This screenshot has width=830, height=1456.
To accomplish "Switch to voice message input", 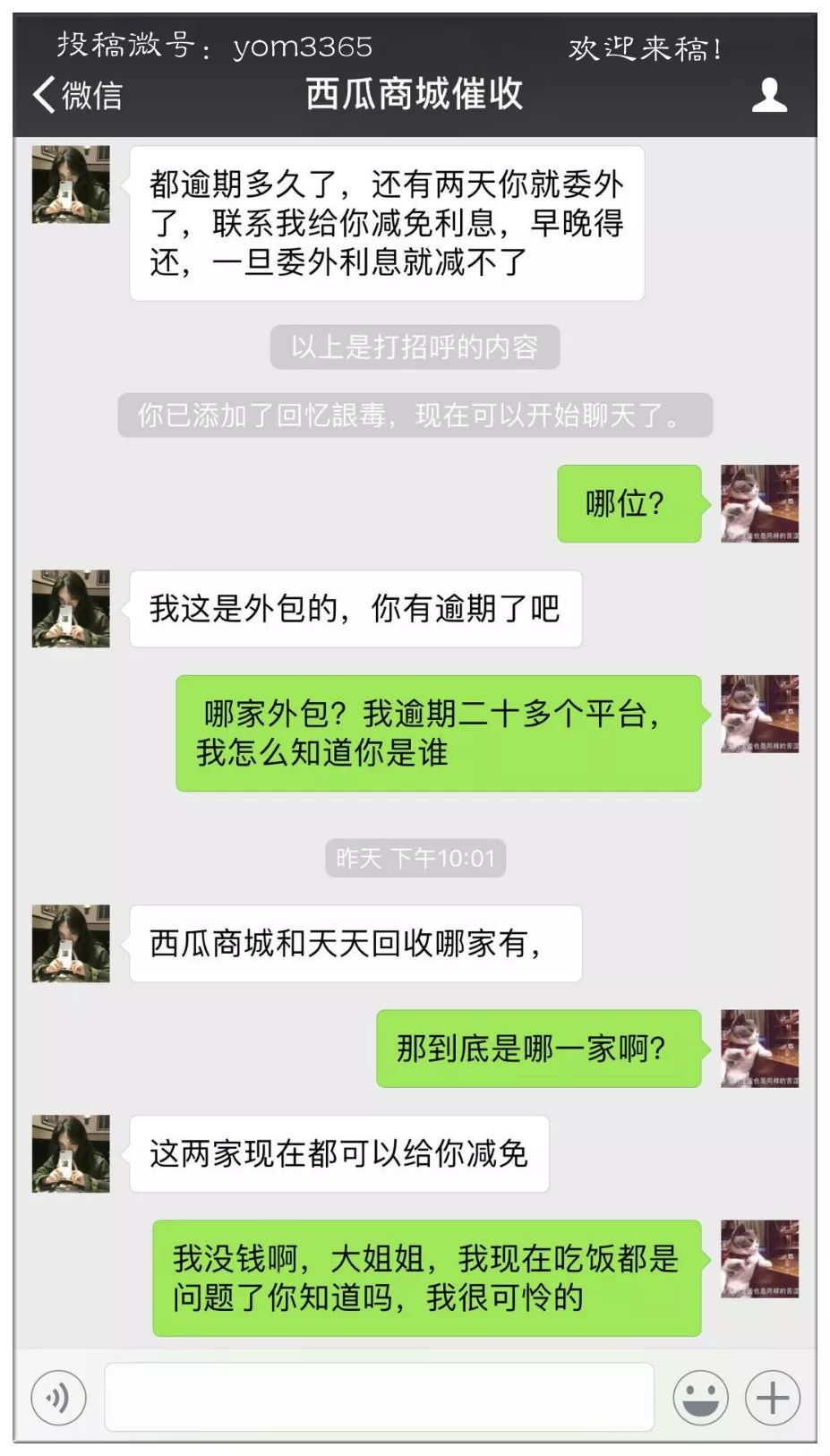I will tap(58, 1397).
